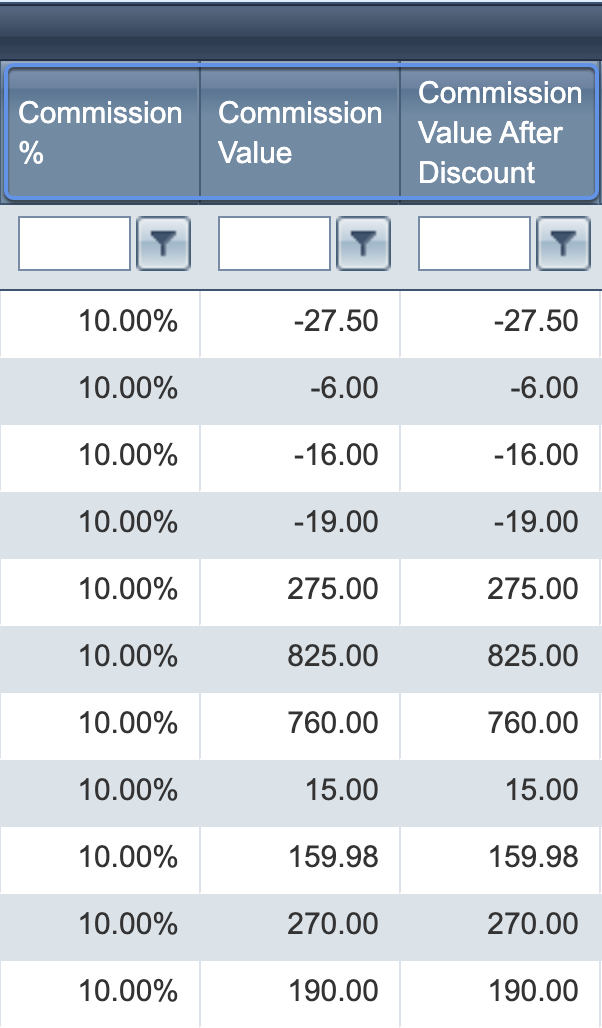Focus the Commission % filter text box
Viewport: 602px width, 1028px height.
[x=75, y=244]
